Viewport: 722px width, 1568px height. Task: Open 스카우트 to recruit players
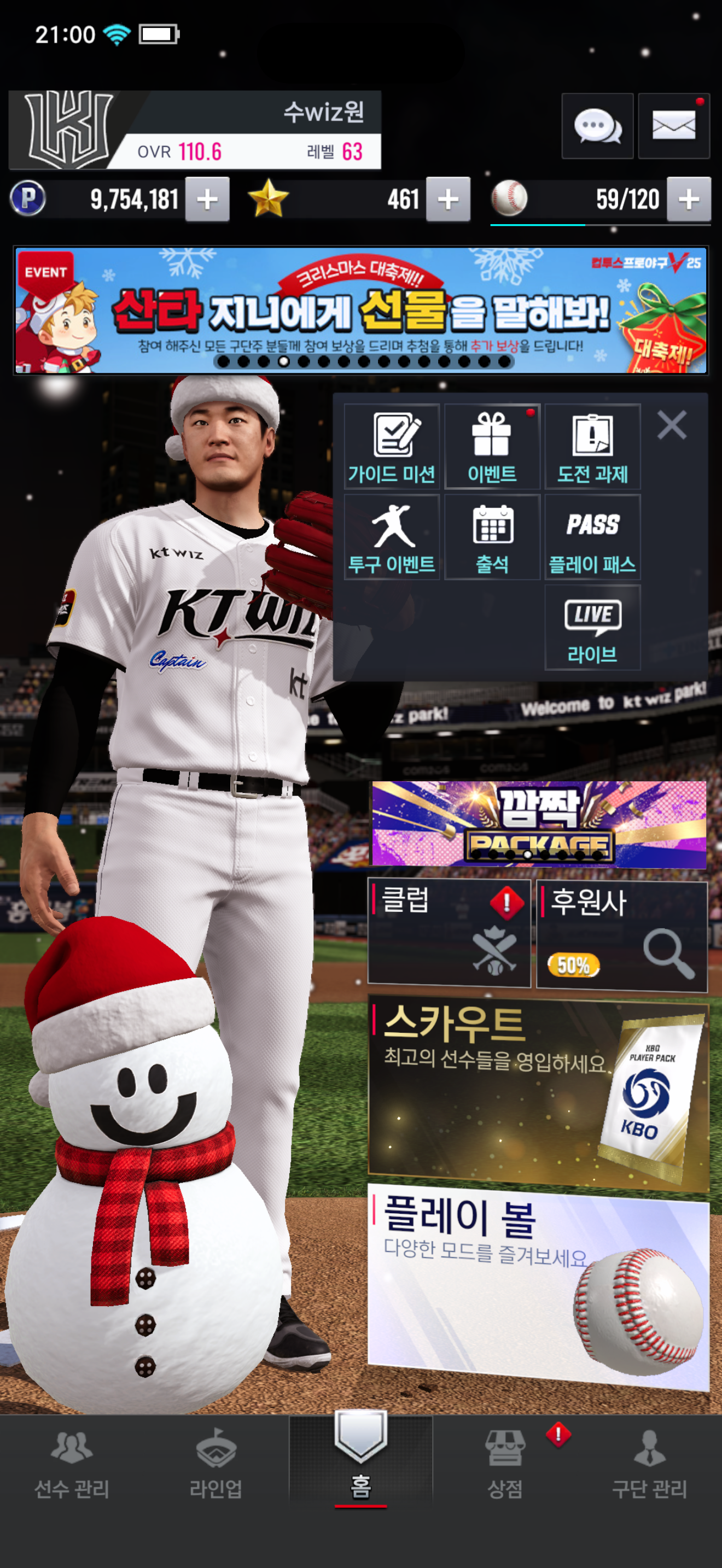tap(539, 1093)
